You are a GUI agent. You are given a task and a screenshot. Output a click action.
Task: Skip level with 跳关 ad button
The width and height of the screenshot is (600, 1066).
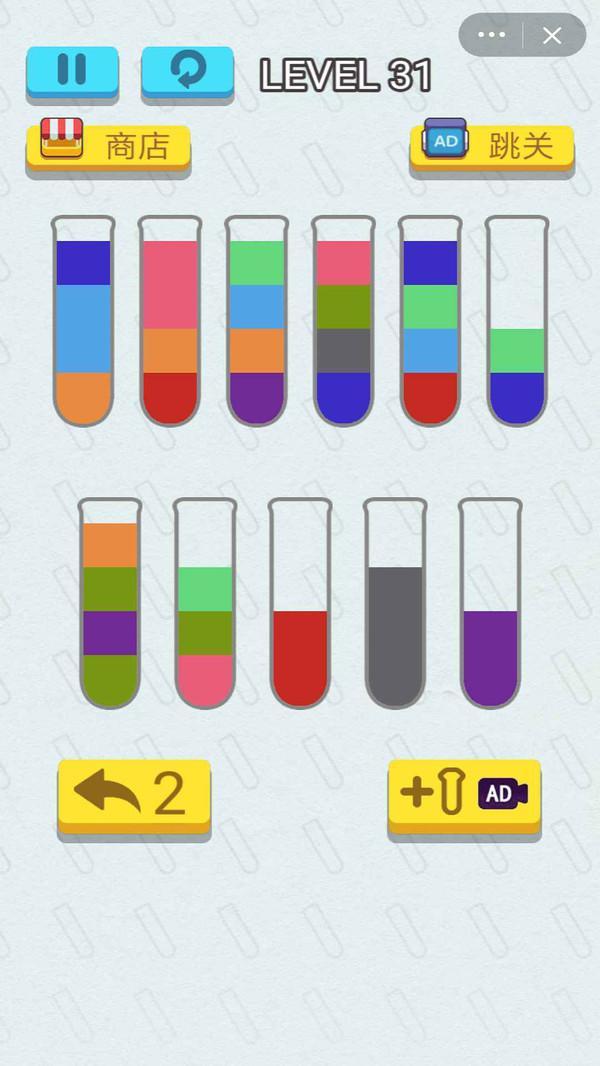[492, 146]
